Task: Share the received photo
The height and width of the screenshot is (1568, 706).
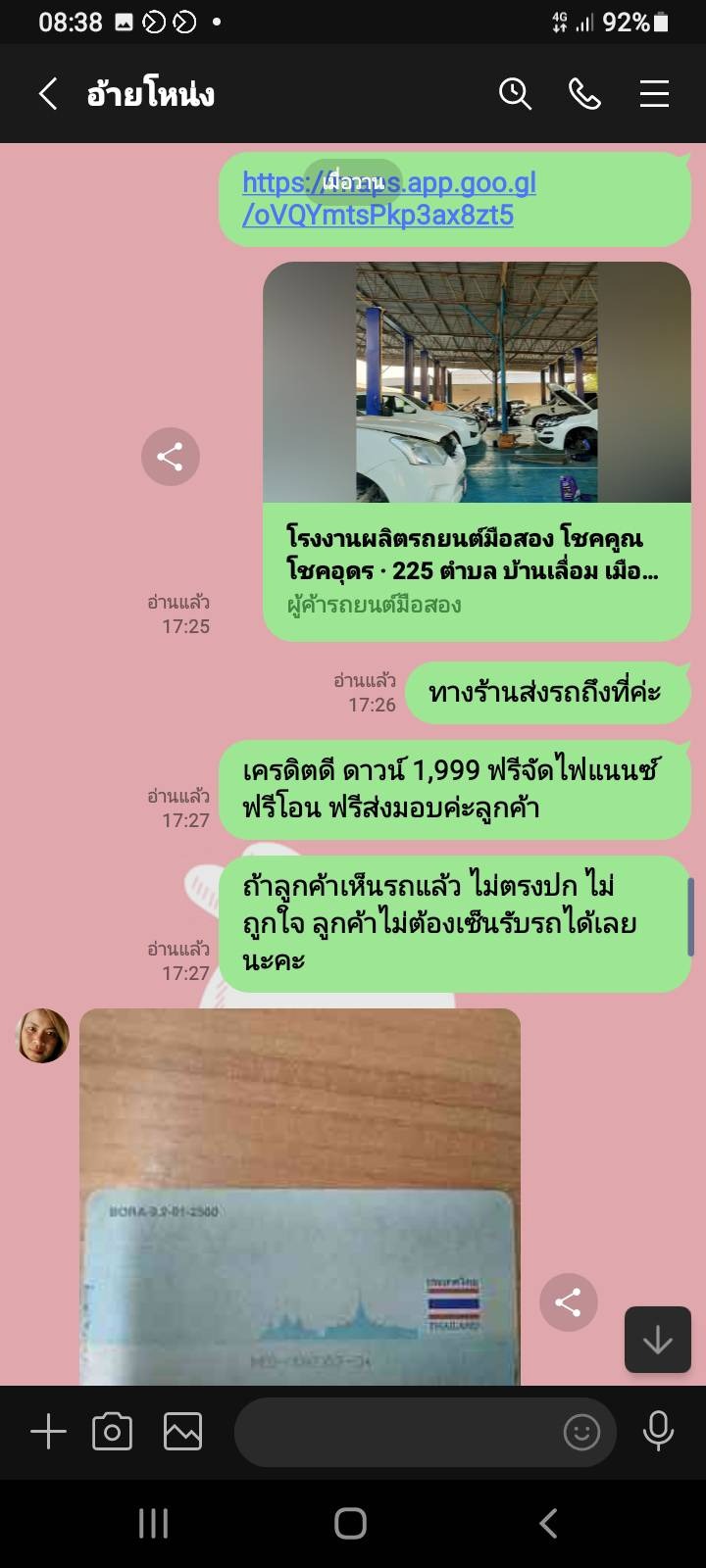Action: [568, 1301]
